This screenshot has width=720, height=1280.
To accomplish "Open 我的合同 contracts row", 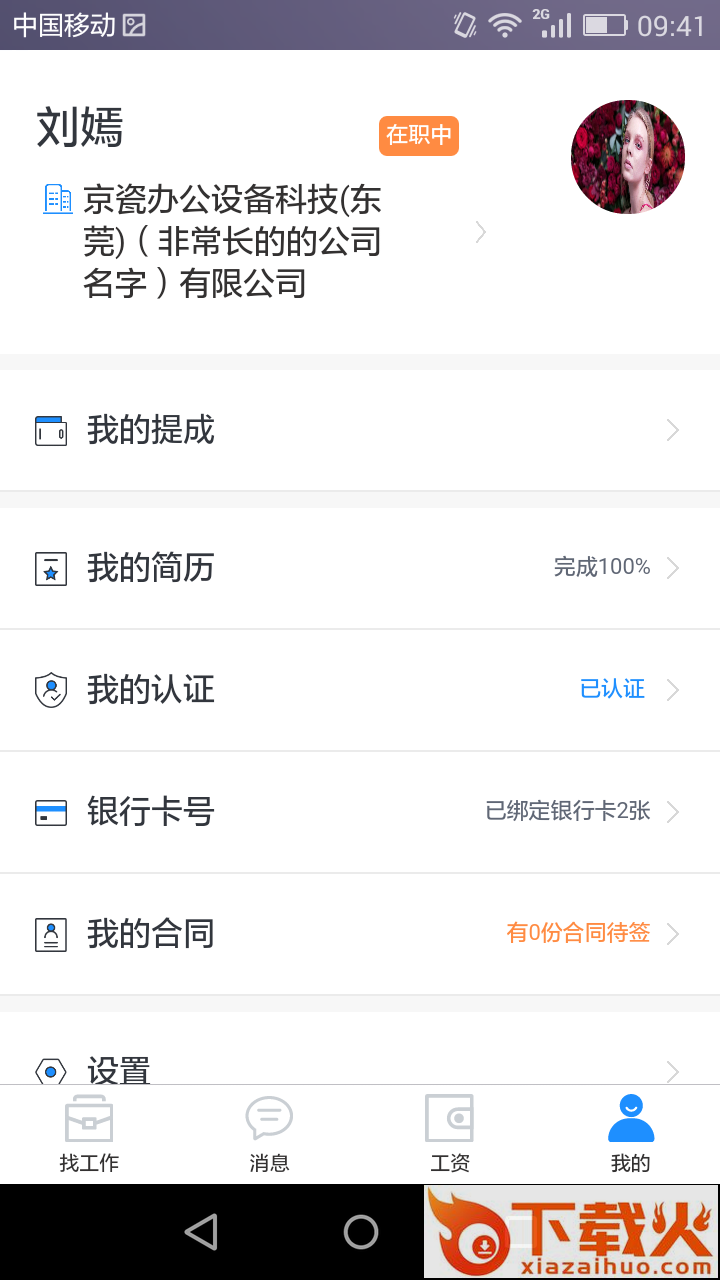I will coord(360,934).
